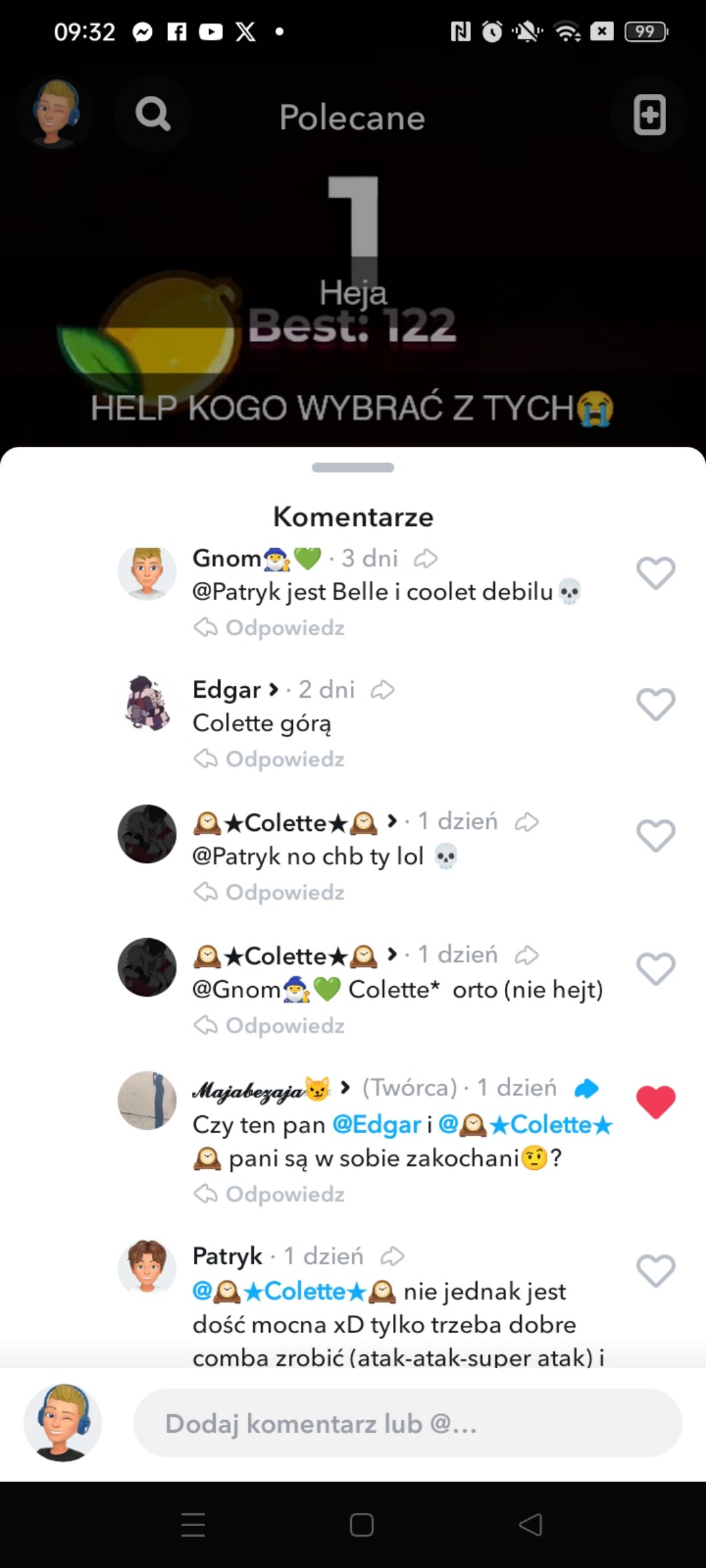Share Gnom's comment using arrow icon
The height and width of the screenshot is (1568, 706).
[x=426, y=559]
